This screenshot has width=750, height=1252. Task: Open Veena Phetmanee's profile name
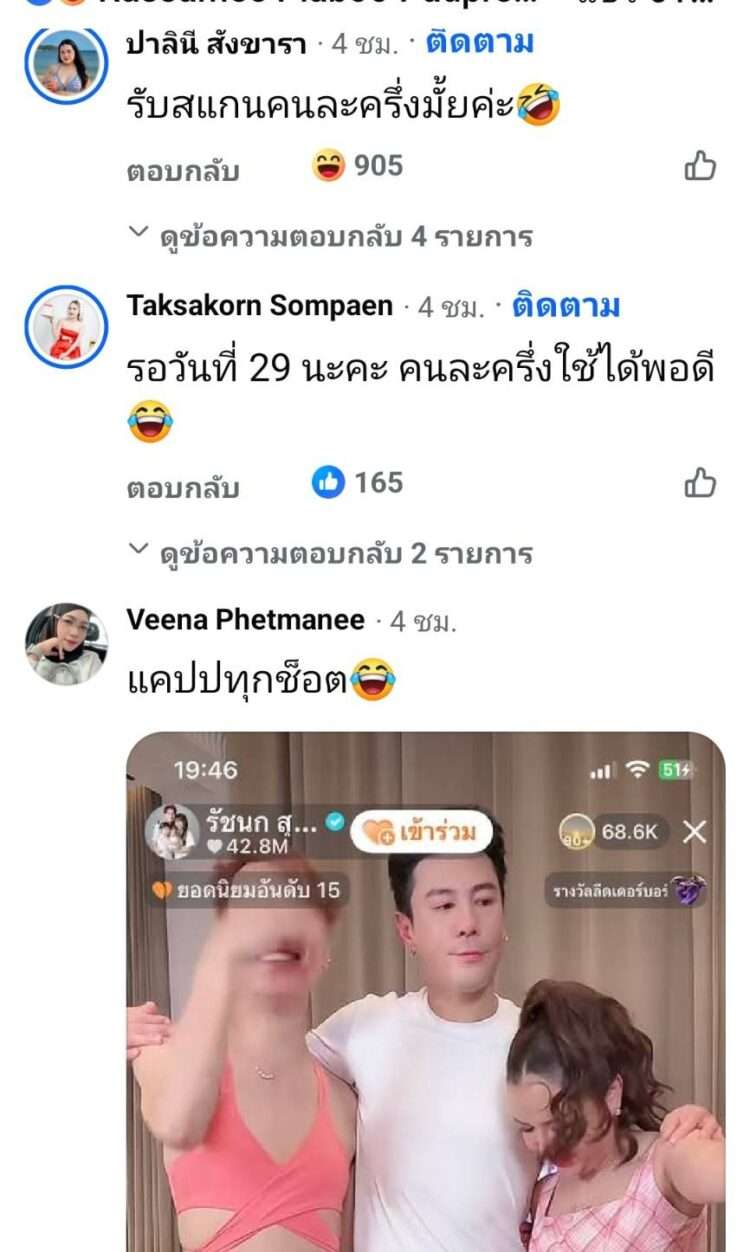point(245,620)
